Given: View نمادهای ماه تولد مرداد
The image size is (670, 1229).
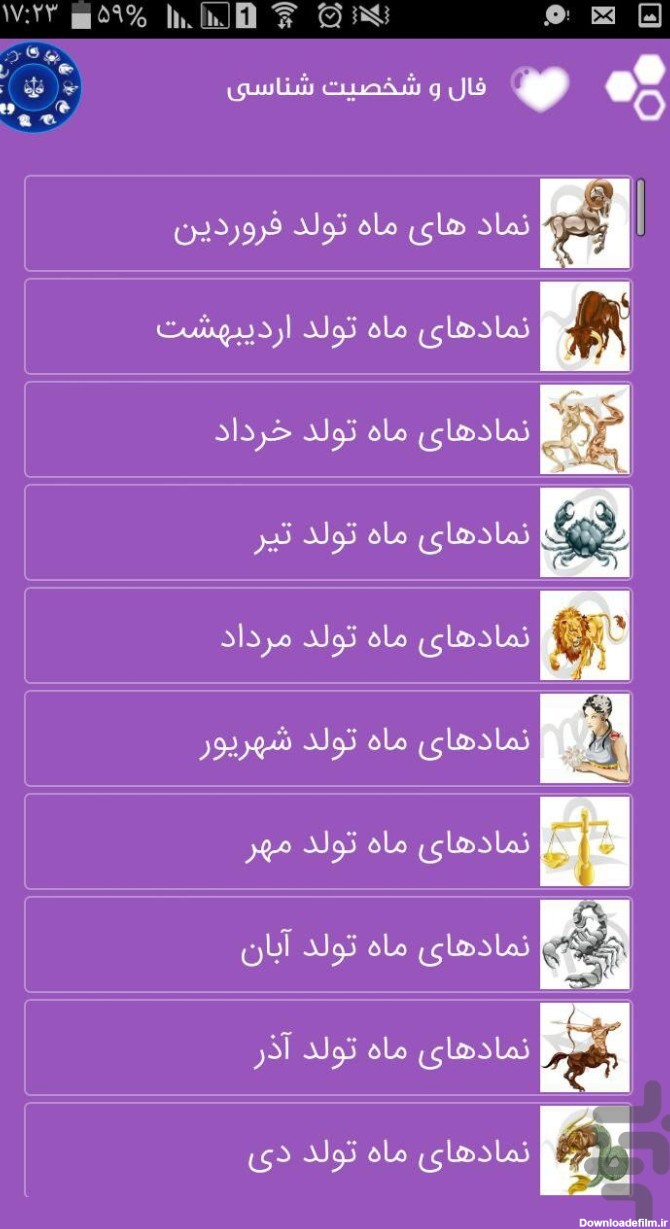Looking at the screenshot, I should coord(328,636).
